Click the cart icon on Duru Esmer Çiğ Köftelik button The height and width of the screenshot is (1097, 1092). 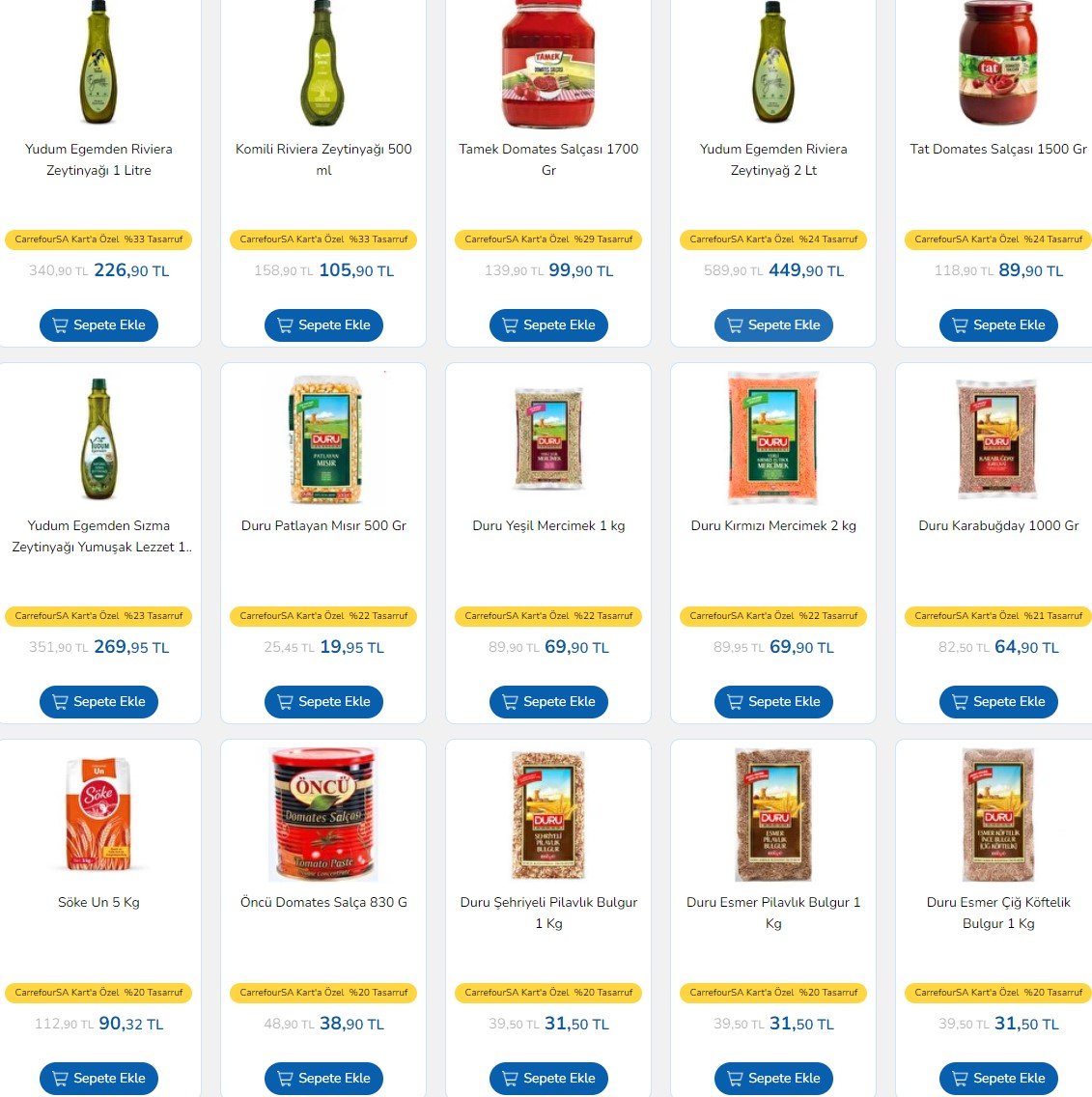click(961, 1079)
